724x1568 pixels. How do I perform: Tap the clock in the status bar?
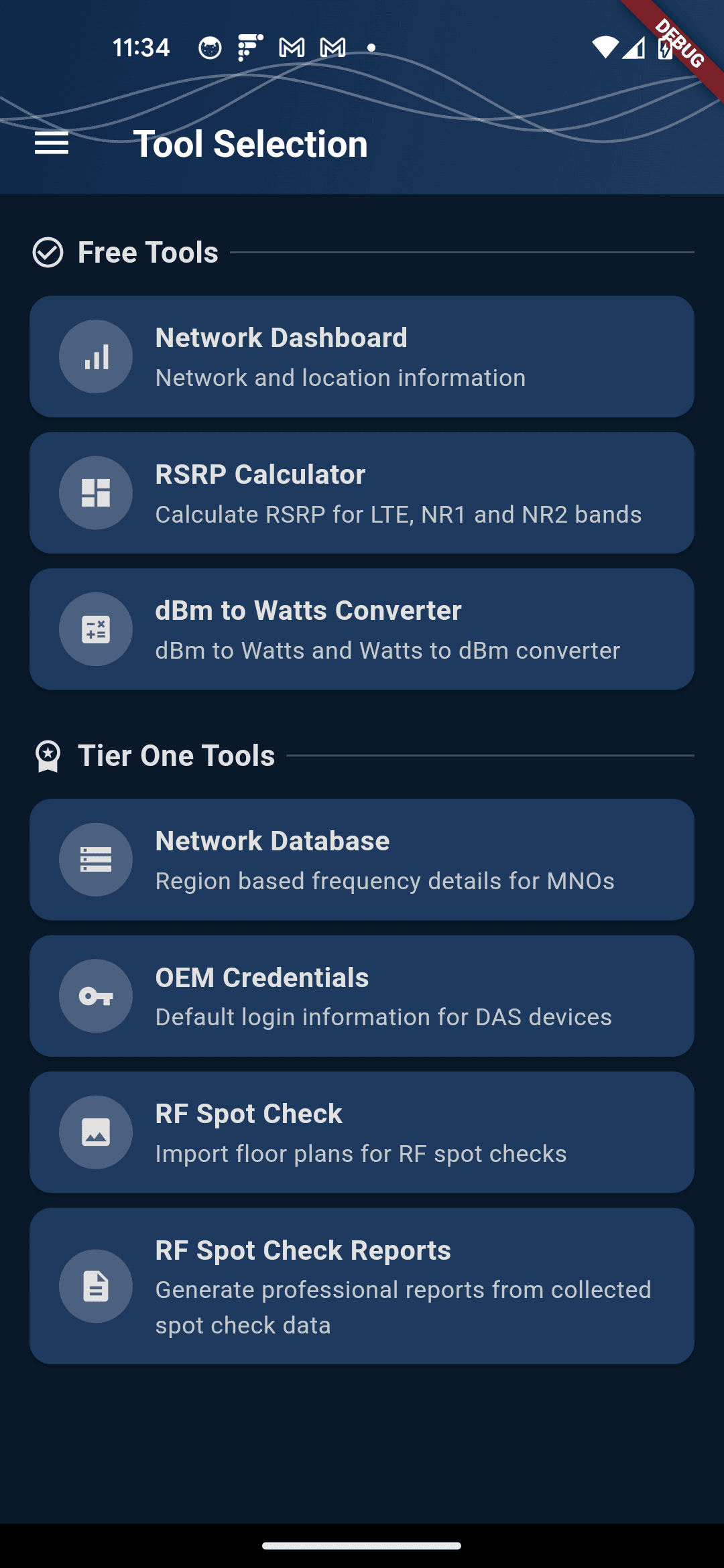(x=142, y=47)
